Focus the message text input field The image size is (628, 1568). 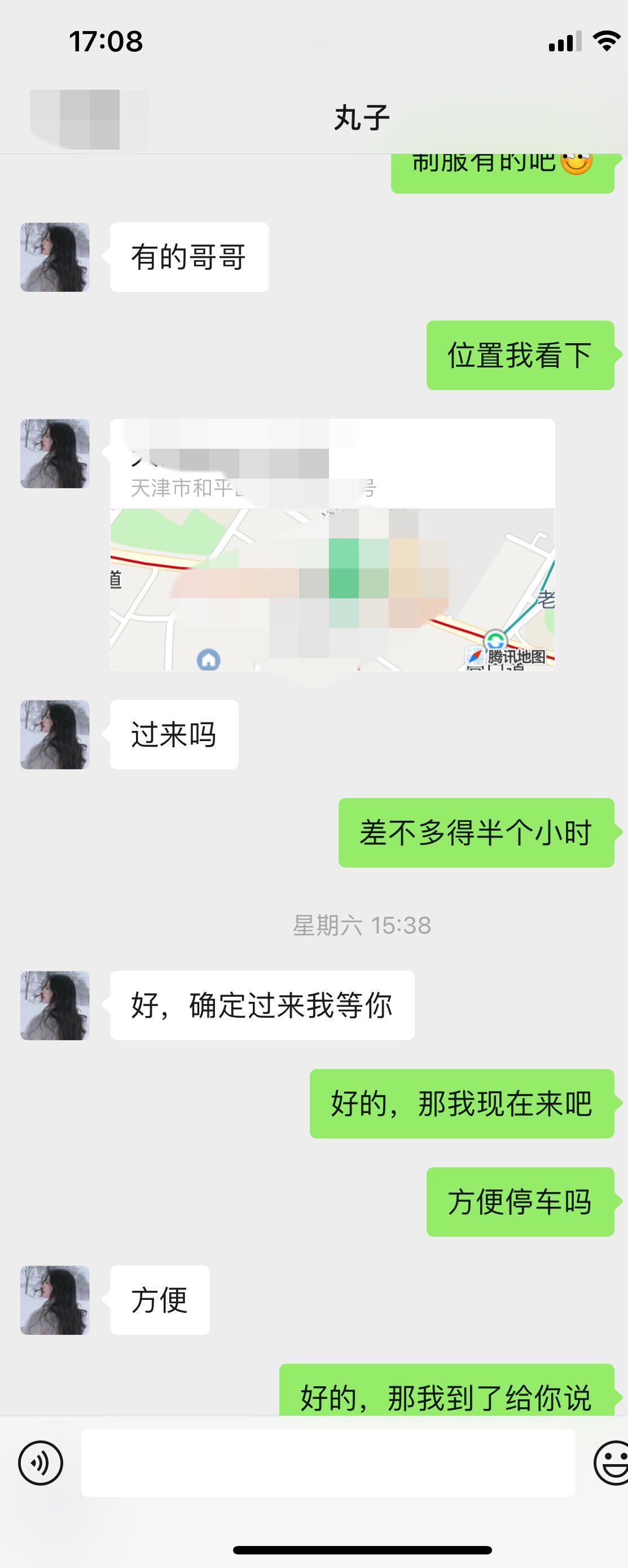coord(328,1462)
